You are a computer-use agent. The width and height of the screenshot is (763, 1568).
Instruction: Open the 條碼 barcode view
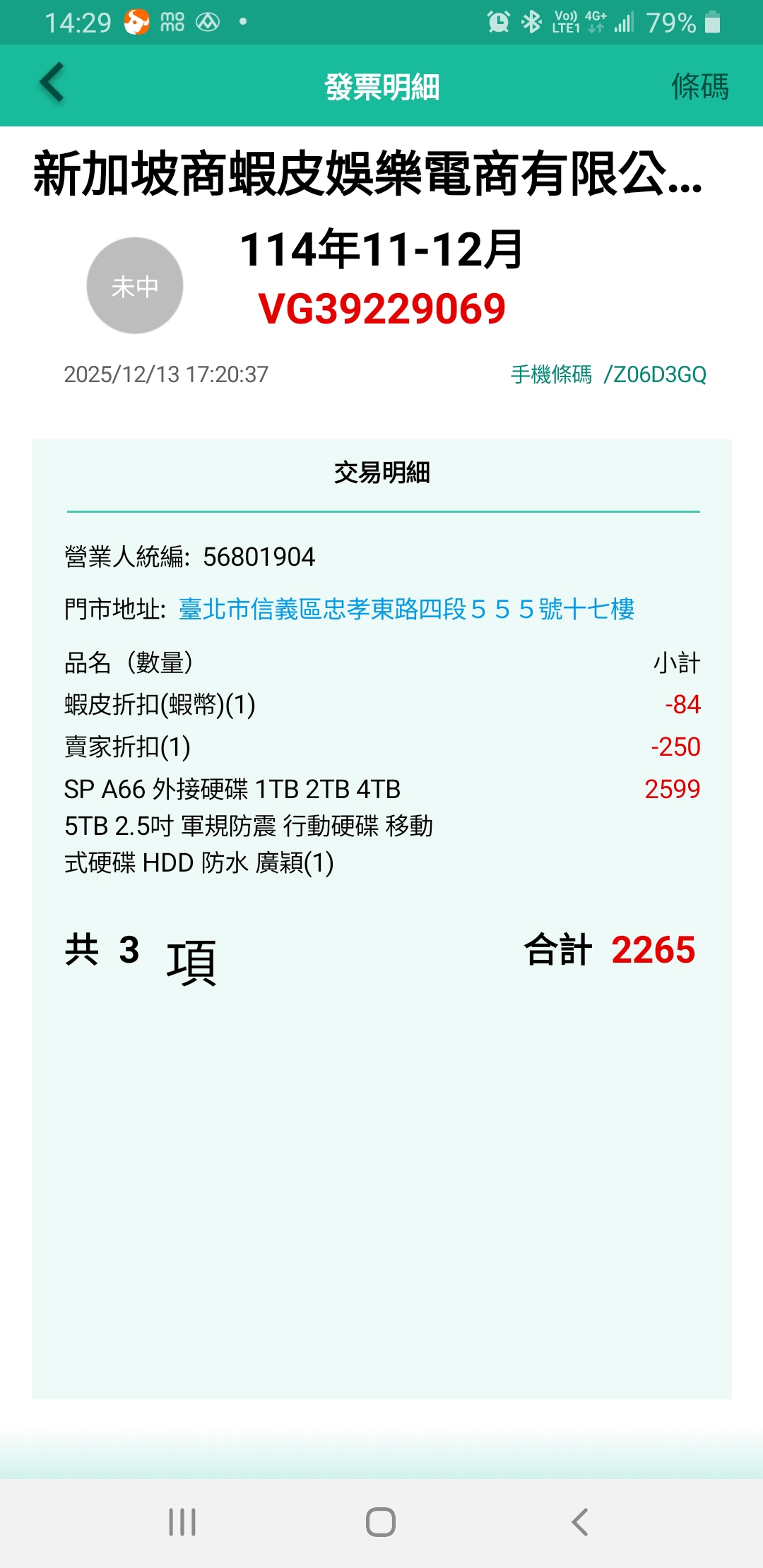(699, 86)
